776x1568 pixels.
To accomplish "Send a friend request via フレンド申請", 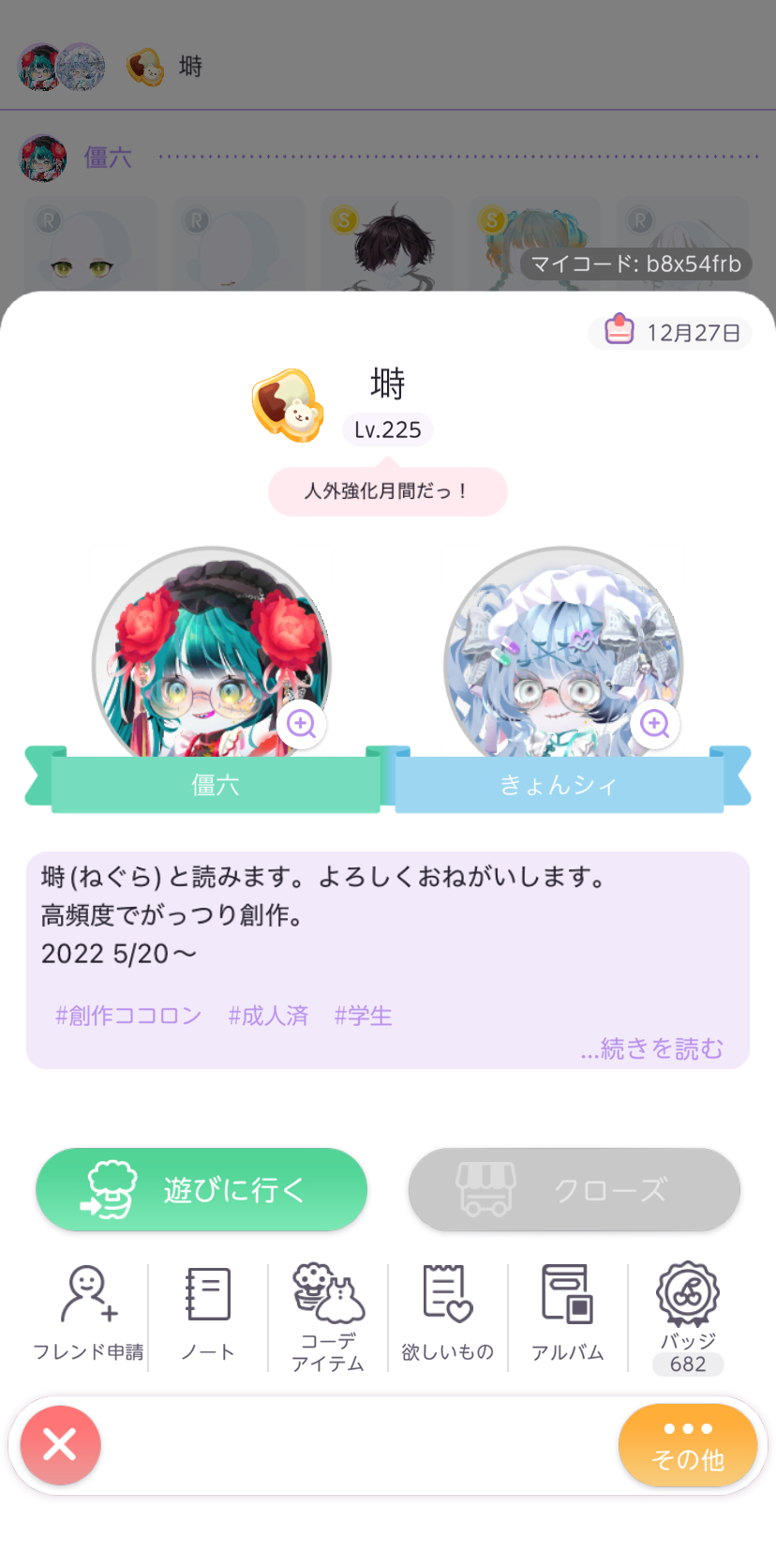I will click(88, 1314).
